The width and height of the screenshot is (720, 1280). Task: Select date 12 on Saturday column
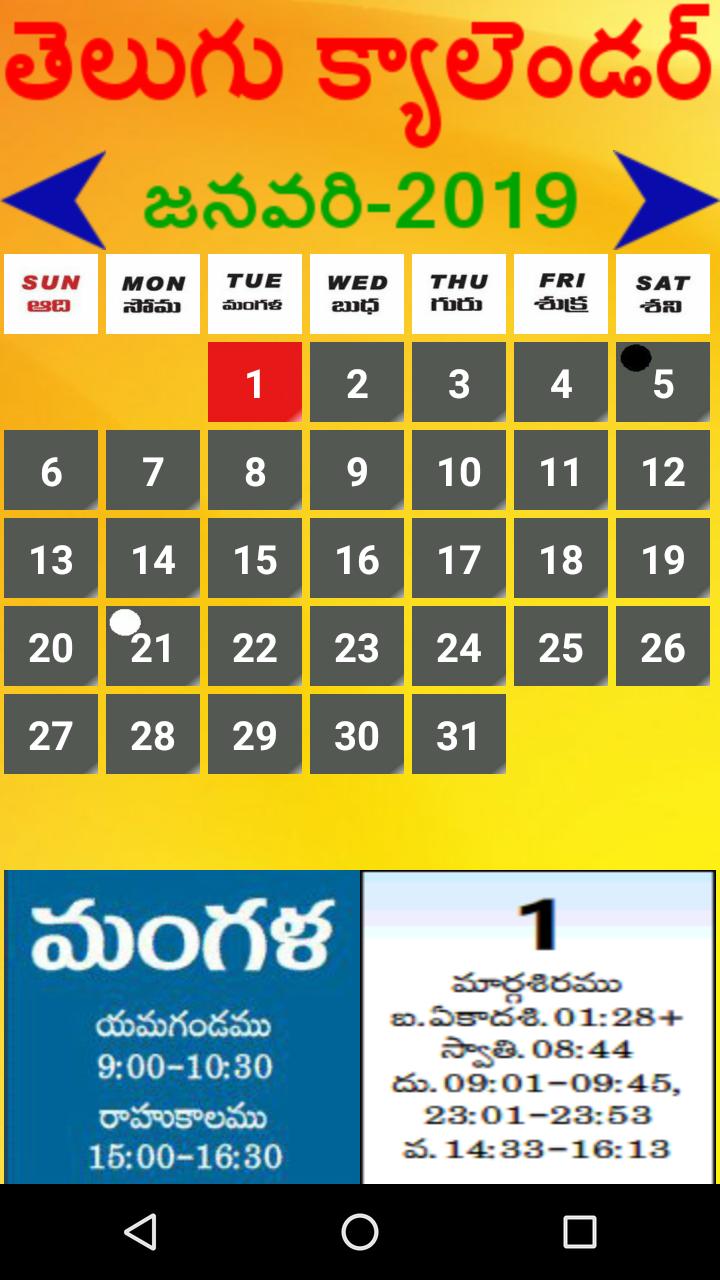pos(662,470)
